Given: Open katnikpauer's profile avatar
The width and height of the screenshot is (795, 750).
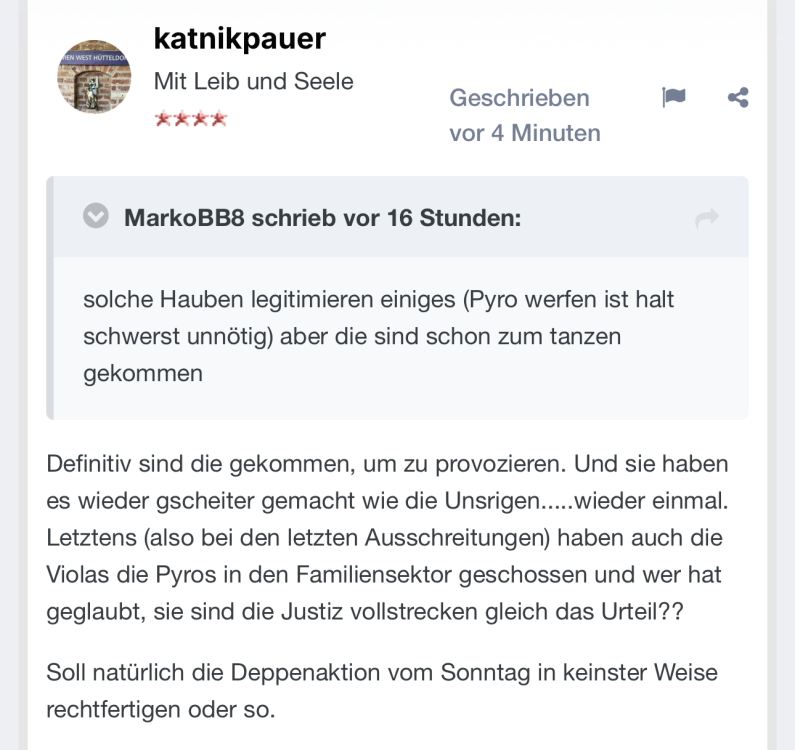Looking at the screenshot, I should (x=94, y=77).
